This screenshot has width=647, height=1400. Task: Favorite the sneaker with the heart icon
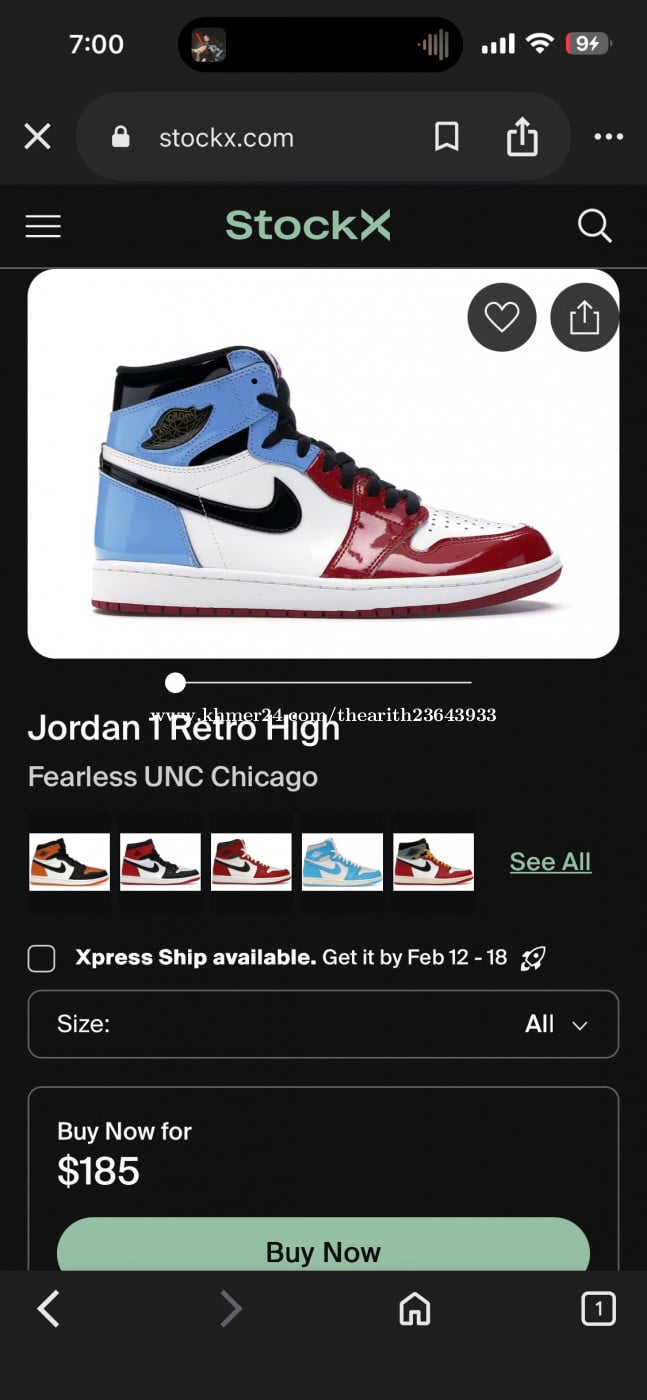[502, 318]
